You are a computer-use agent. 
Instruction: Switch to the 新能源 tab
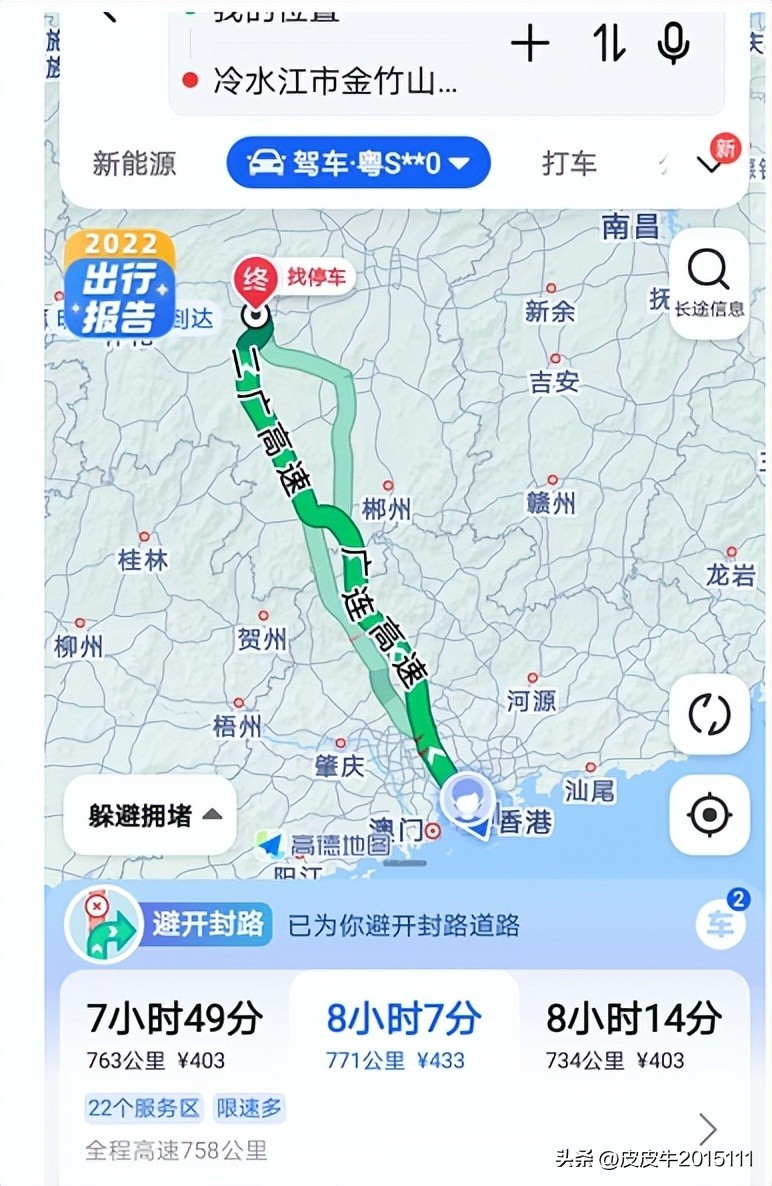click(134, 163)
